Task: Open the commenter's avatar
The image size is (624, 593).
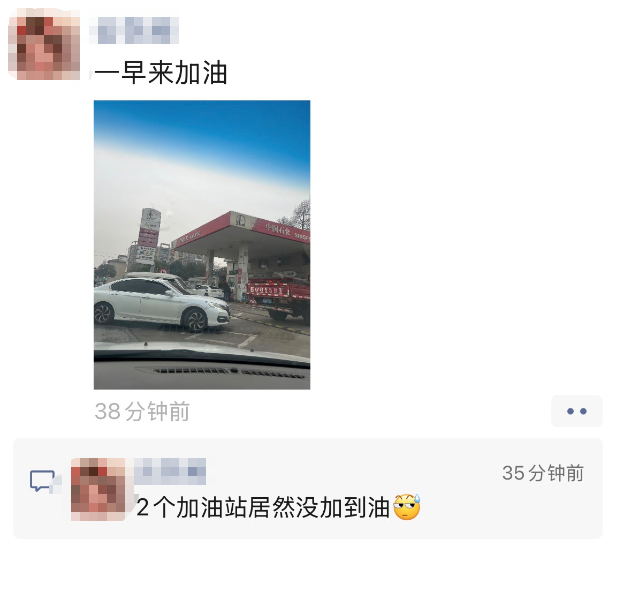Action: [99, 489]
